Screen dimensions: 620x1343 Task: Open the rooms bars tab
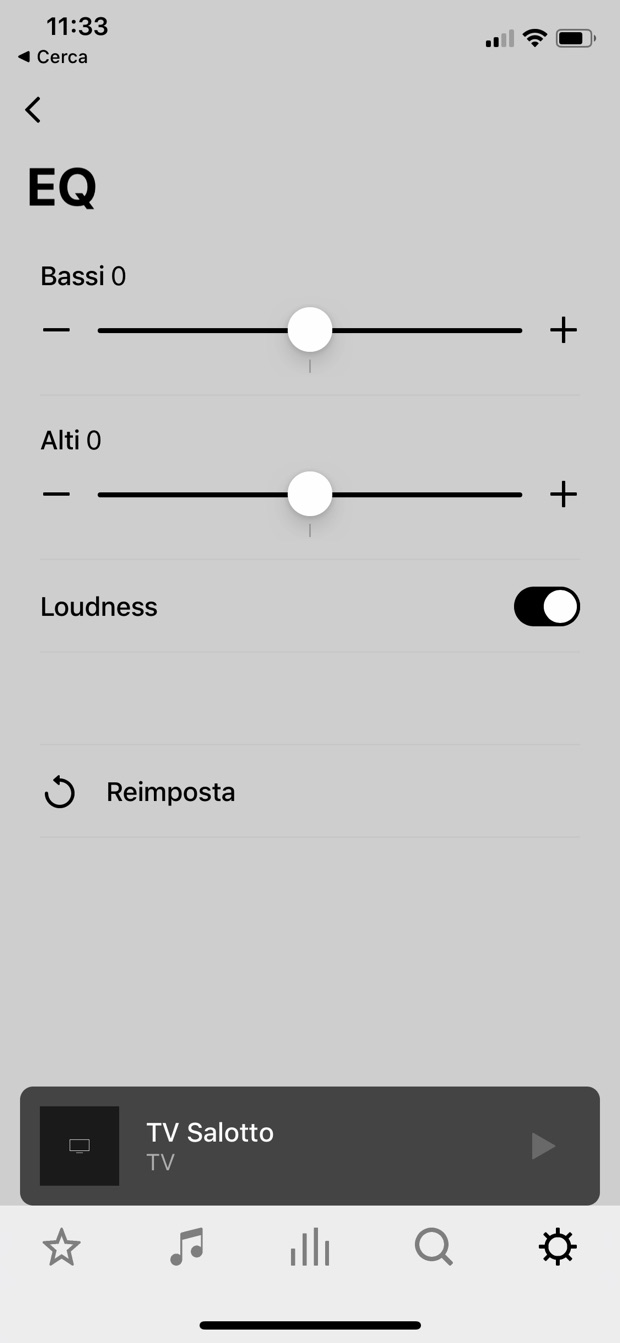pyautogui.click(x=310, y=1247)
